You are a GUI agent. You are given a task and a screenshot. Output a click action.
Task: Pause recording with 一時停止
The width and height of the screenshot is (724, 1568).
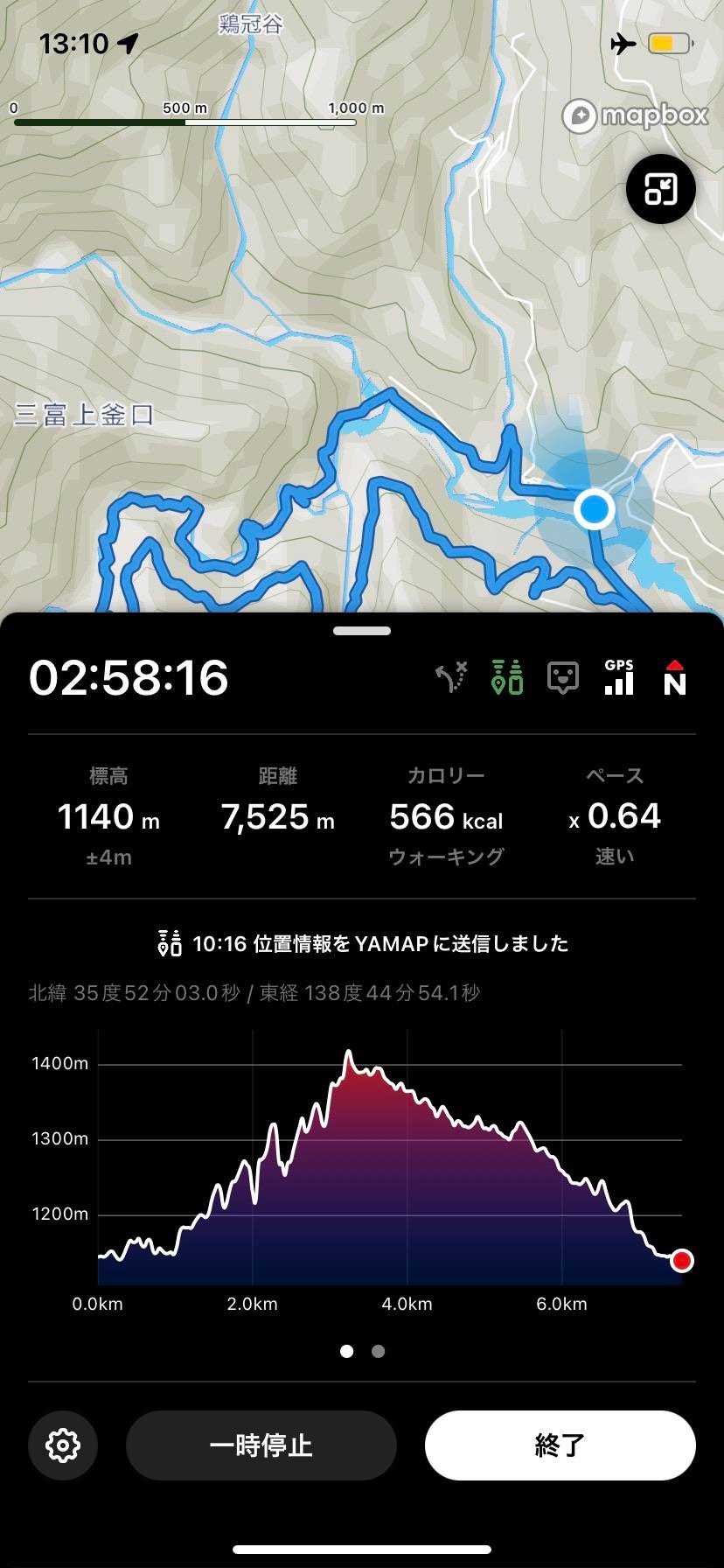pos(261,1445)
